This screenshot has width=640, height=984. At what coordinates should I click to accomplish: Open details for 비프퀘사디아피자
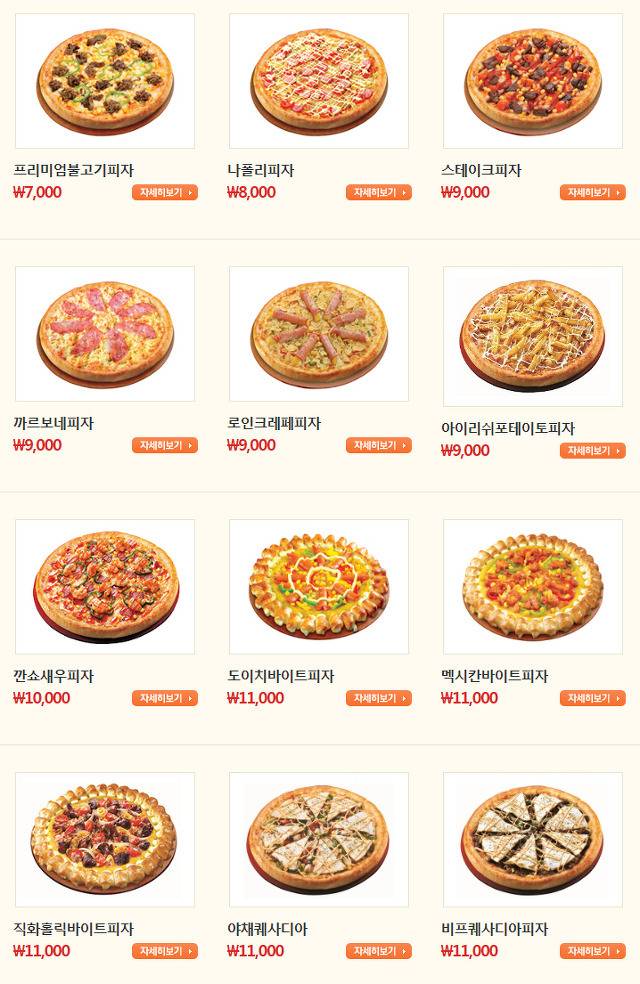tap(592, 952)
